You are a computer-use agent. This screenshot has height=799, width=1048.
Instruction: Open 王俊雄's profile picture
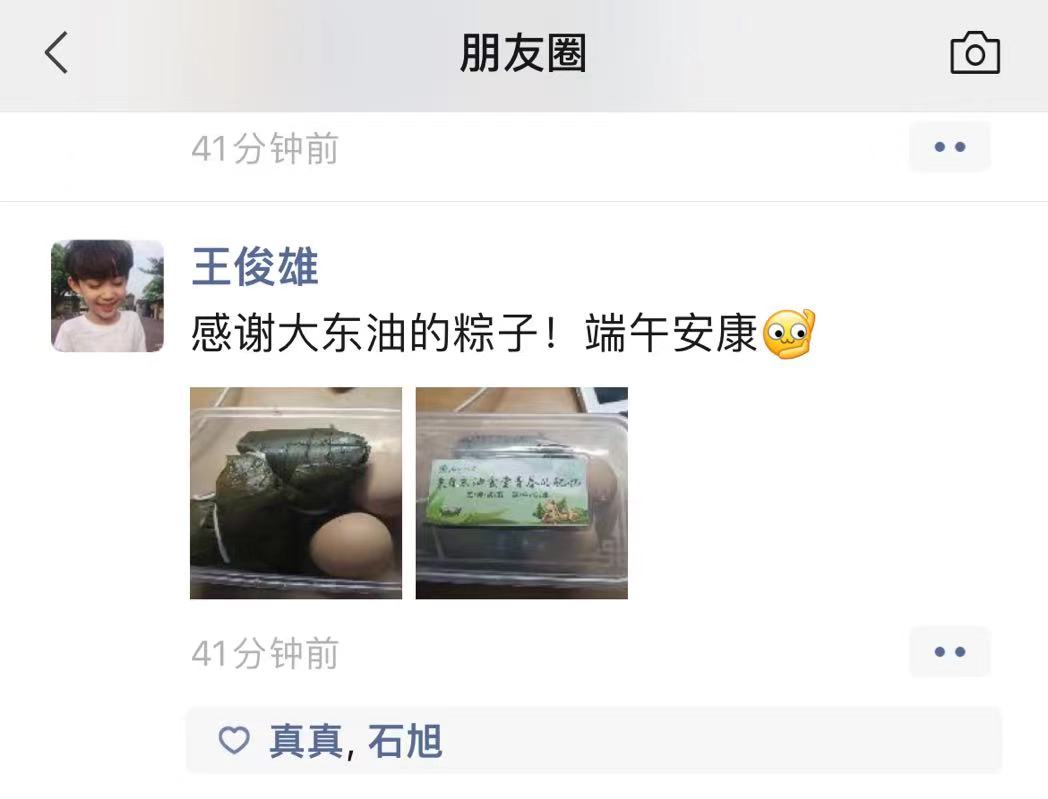(x=107, y=296)
